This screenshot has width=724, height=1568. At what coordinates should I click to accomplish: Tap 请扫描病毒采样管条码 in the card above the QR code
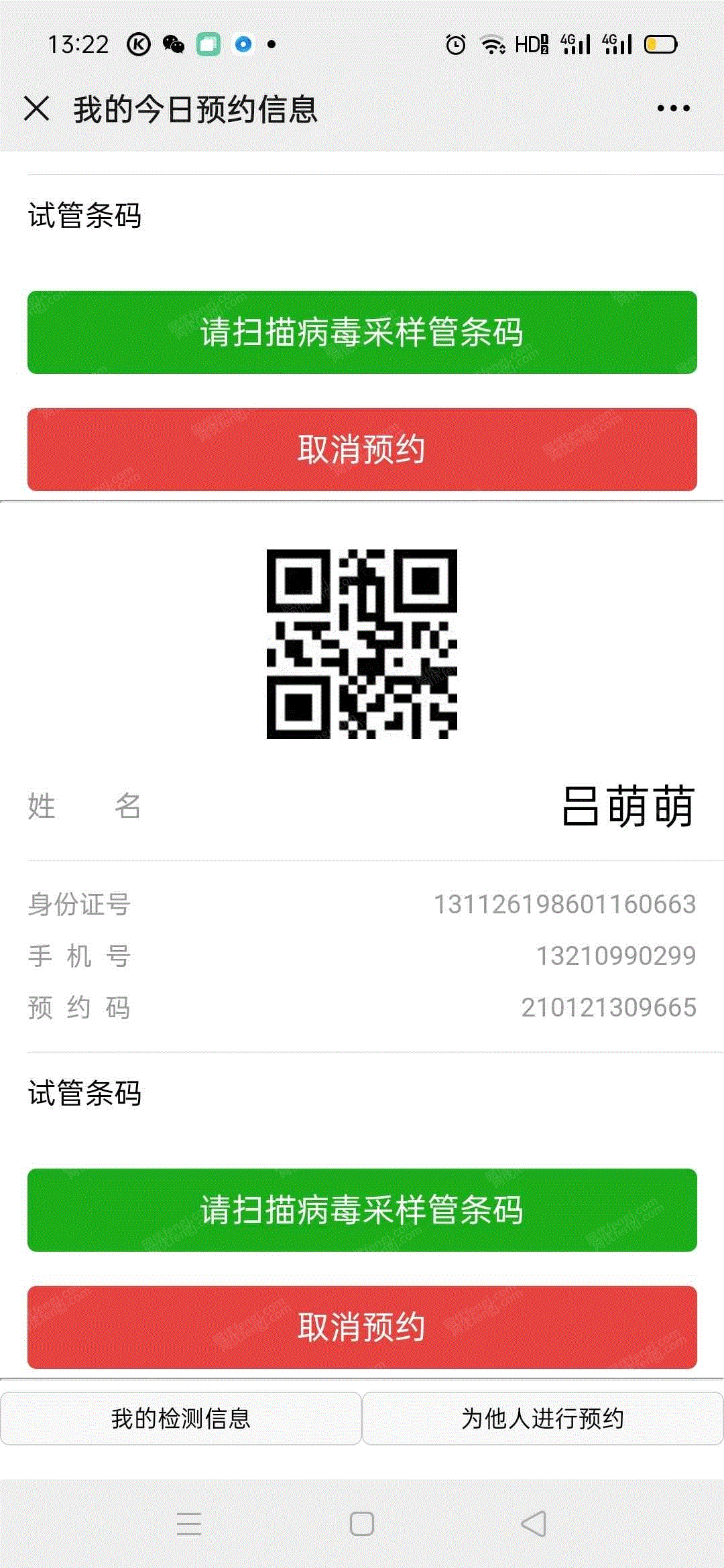pyautogui.click(x=362, y=332)
